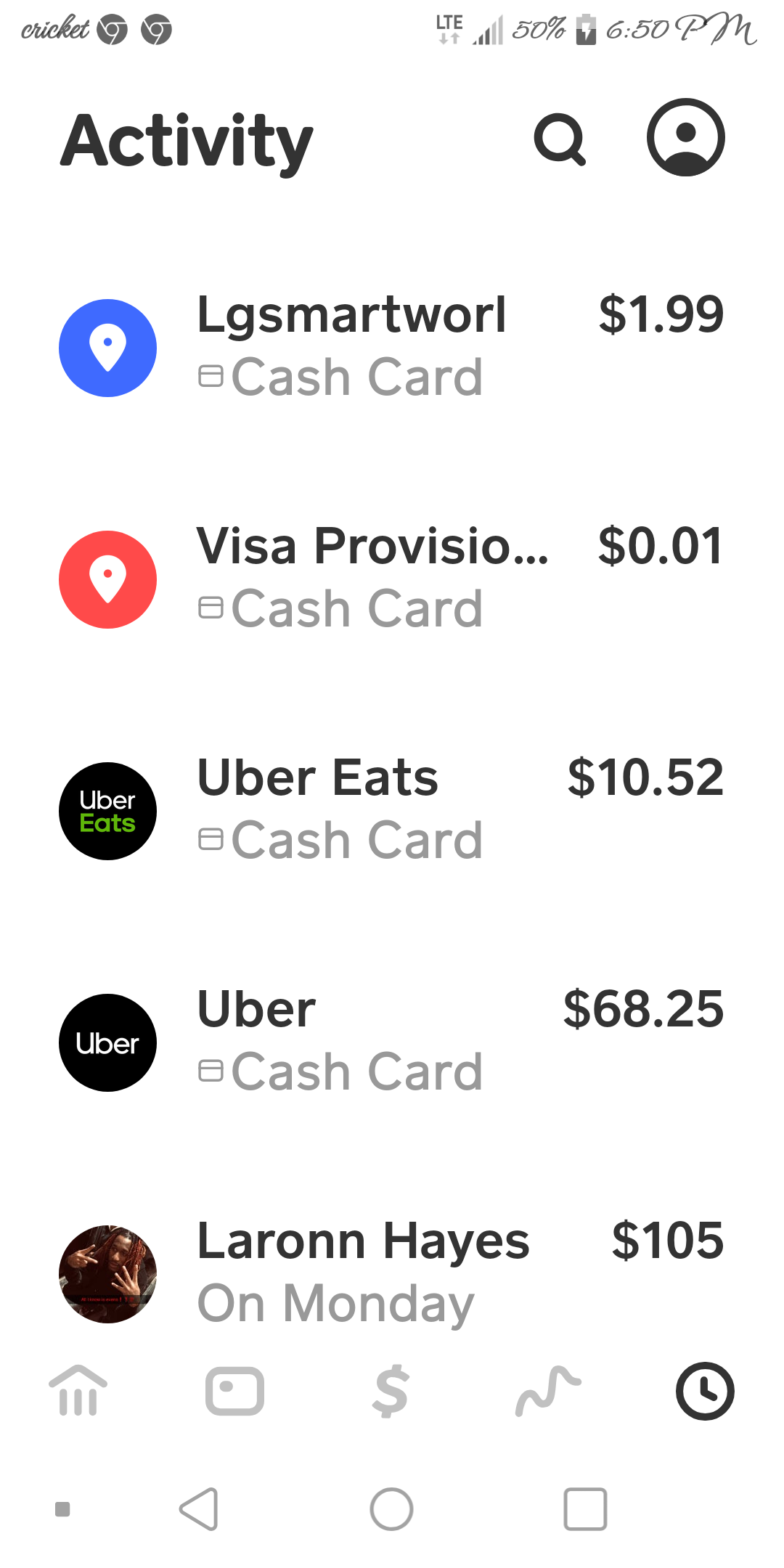Go back using the system back button
The width and height of the screenshot is (784, 1568).
click(x=199, y=1509)
